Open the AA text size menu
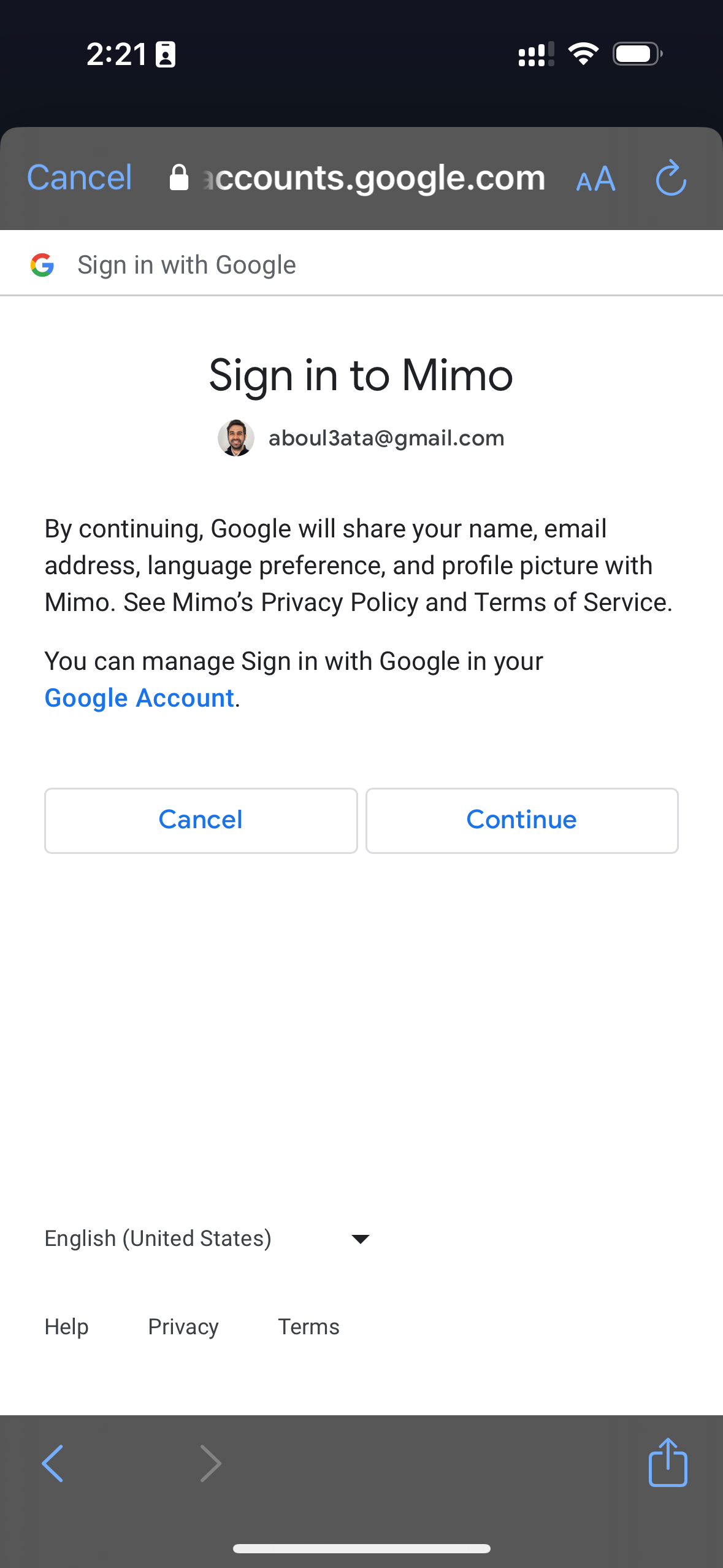 pos(595,180)
